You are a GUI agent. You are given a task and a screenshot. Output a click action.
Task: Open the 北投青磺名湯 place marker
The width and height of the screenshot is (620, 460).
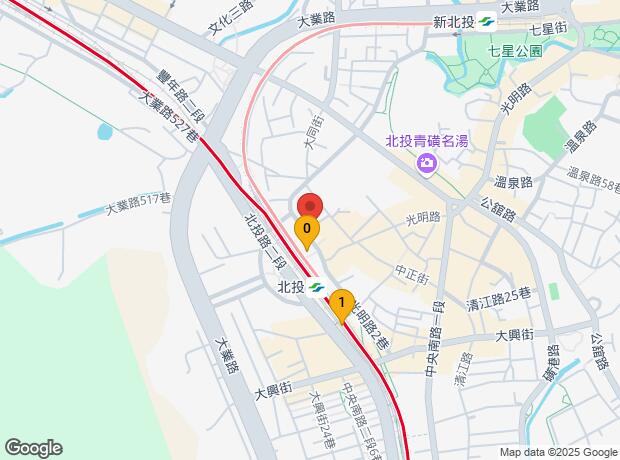[x=427, y=162]
